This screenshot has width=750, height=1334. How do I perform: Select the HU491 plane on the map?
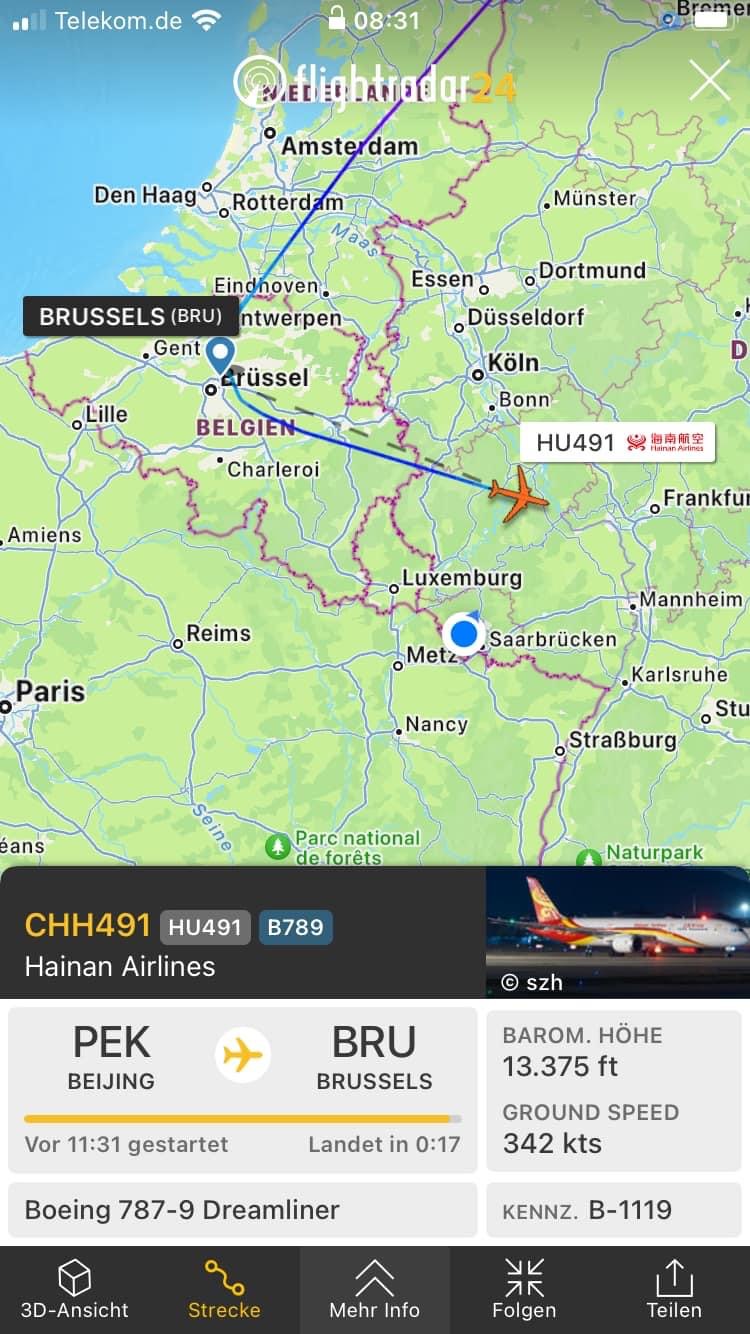pos(519,493)
